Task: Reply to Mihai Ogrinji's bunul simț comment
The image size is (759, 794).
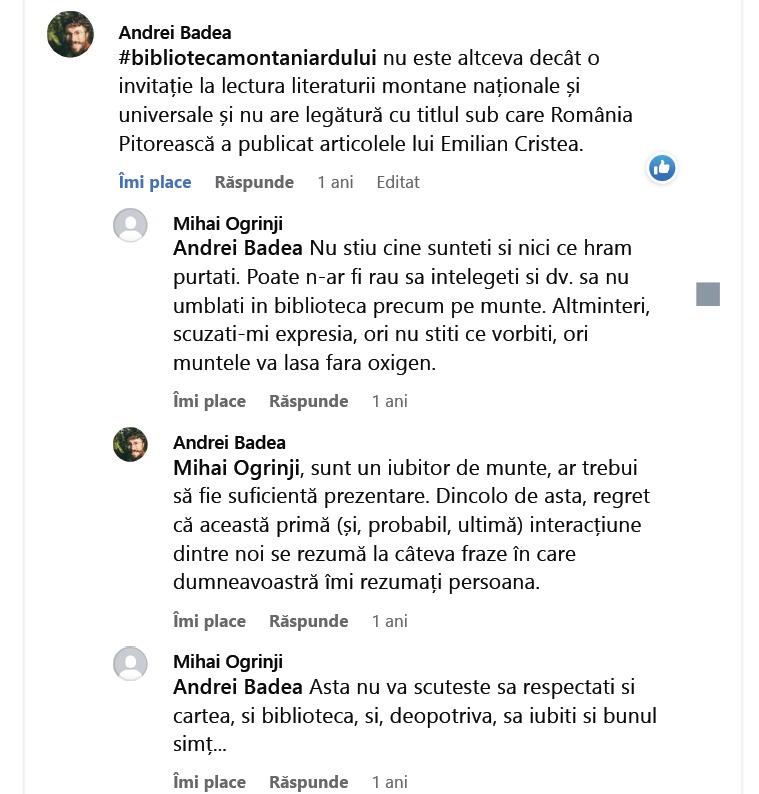Action: [x=308, y=782]
